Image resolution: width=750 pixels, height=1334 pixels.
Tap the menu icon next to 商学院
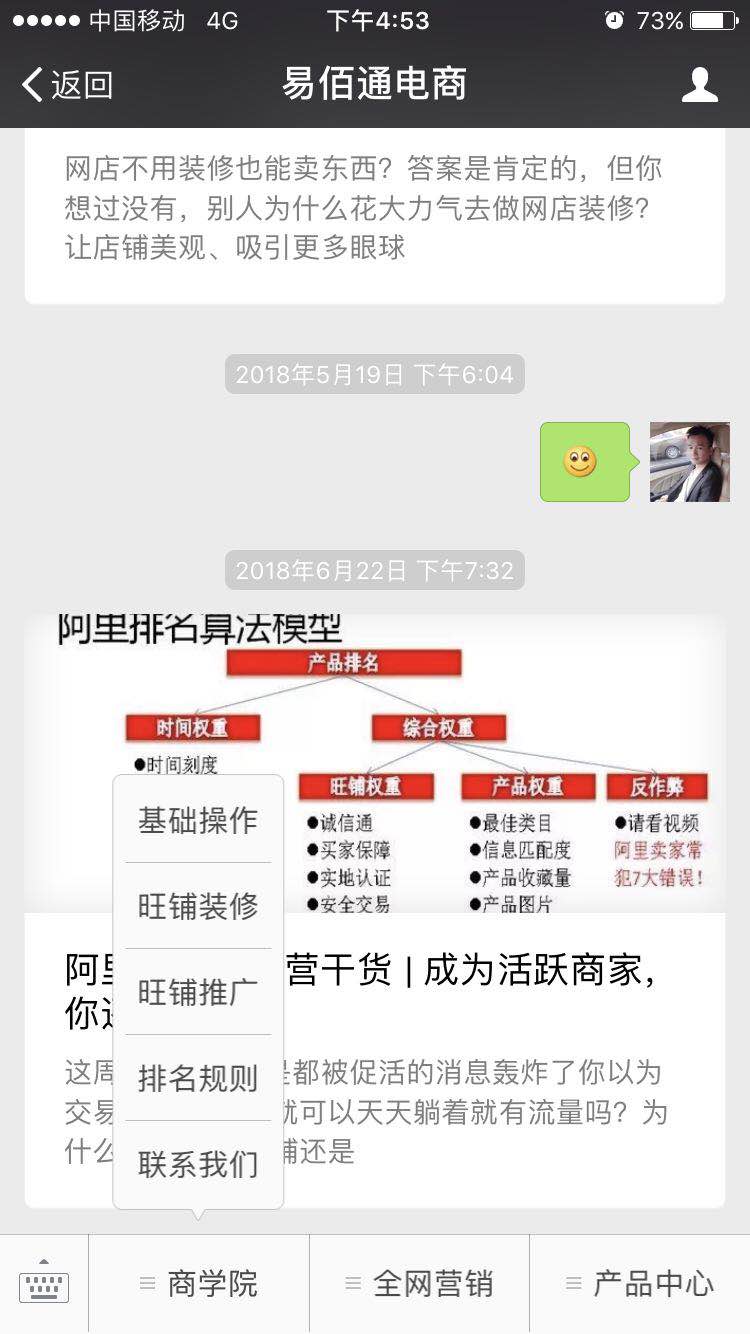click(x=148, y=1283)
